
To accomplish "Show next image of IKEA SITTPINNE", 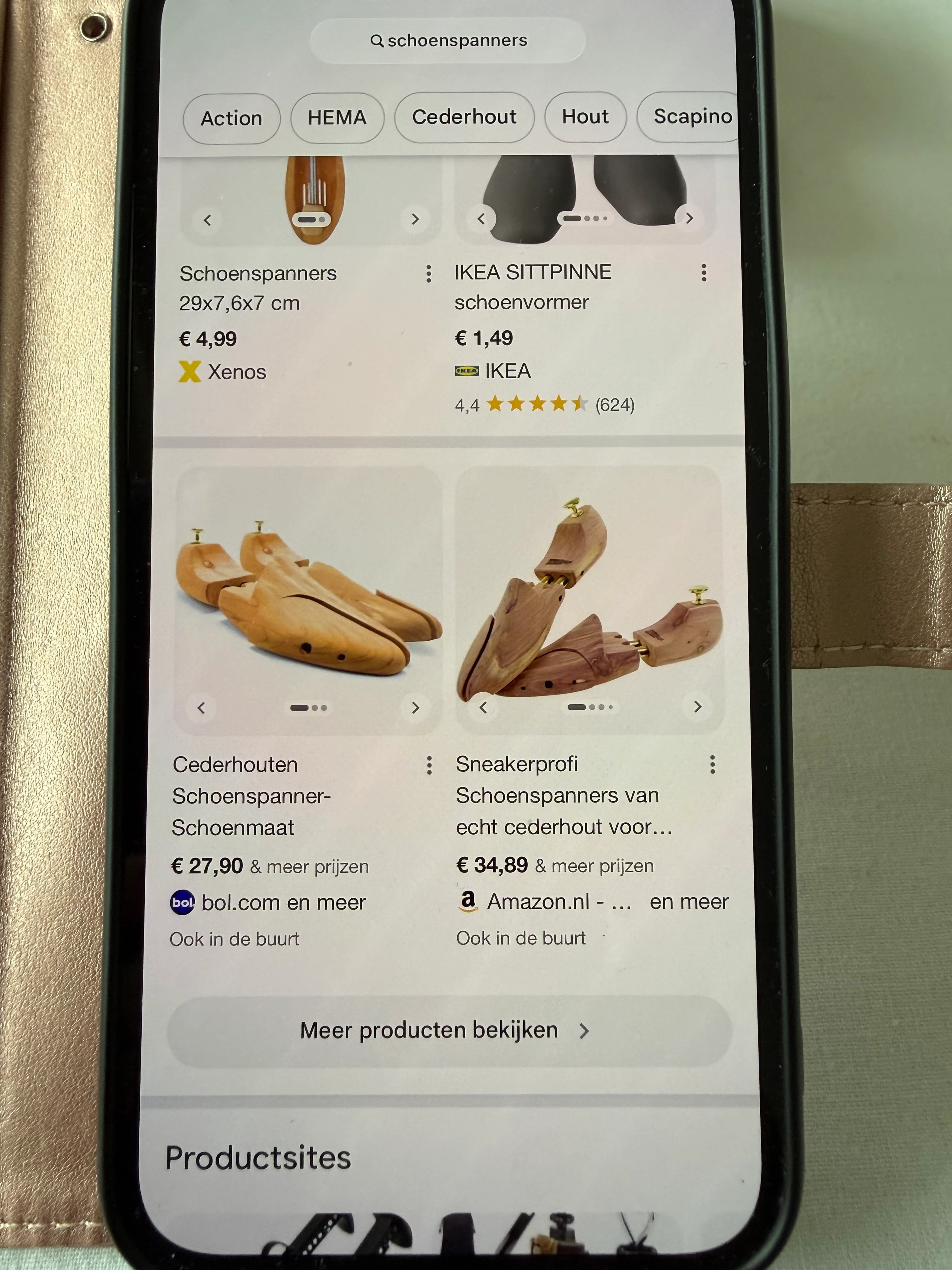I will 689,218.
